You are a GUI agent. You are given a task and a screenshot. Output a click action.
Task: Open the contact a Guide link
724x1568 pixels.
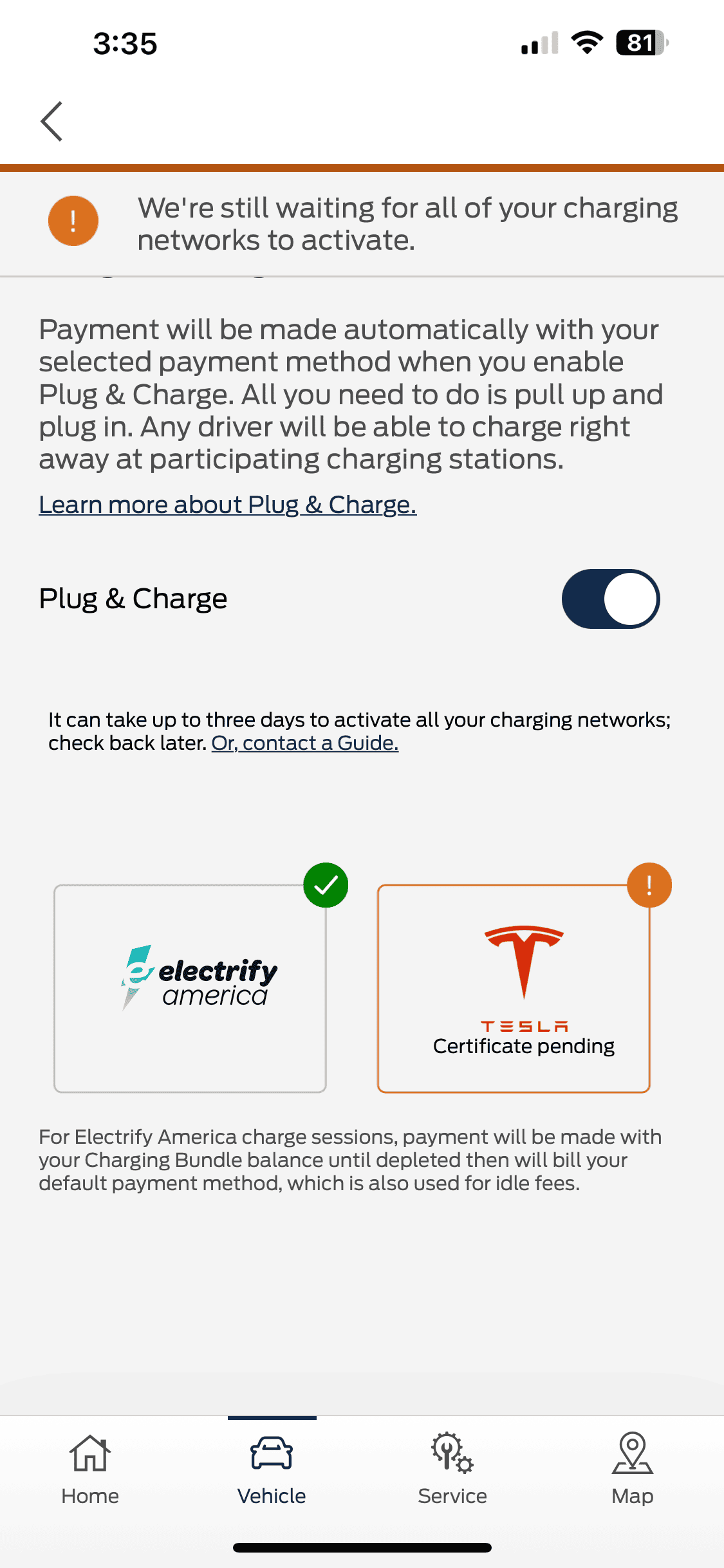point(305,743)
